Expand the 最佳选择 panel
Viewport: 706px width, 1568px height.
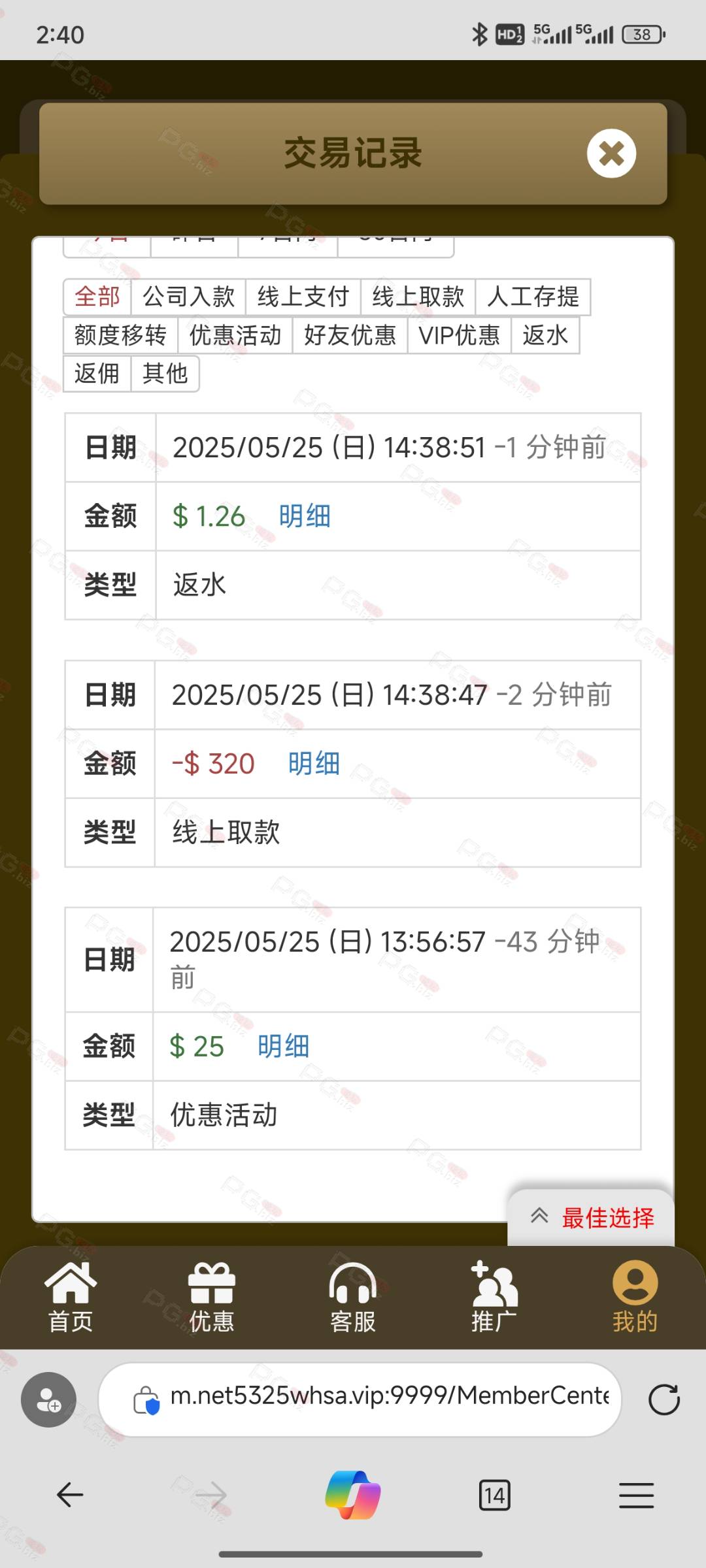[591, 1217]
